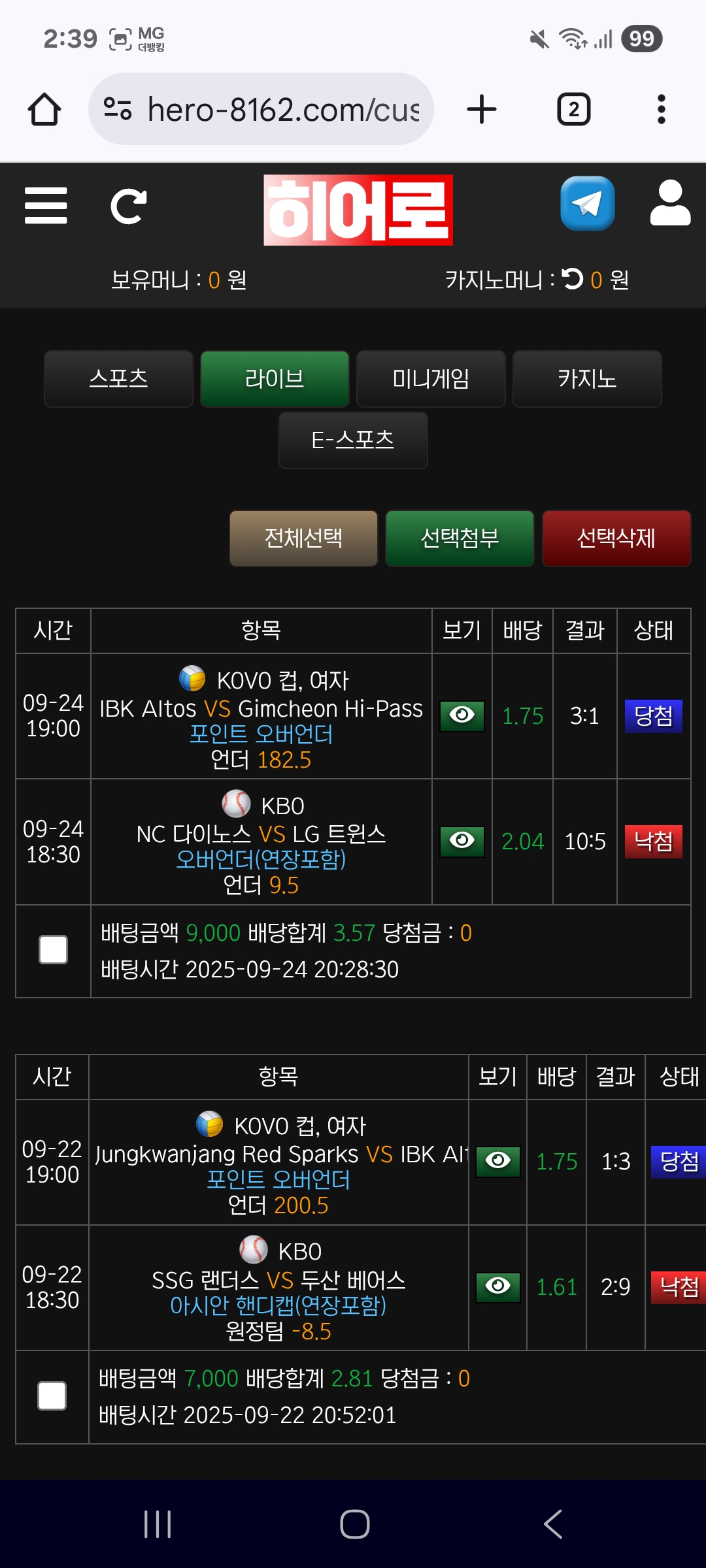The image size is (706, 1568).
Task: Switch to the 스포츠 tab
Action: 118,379
